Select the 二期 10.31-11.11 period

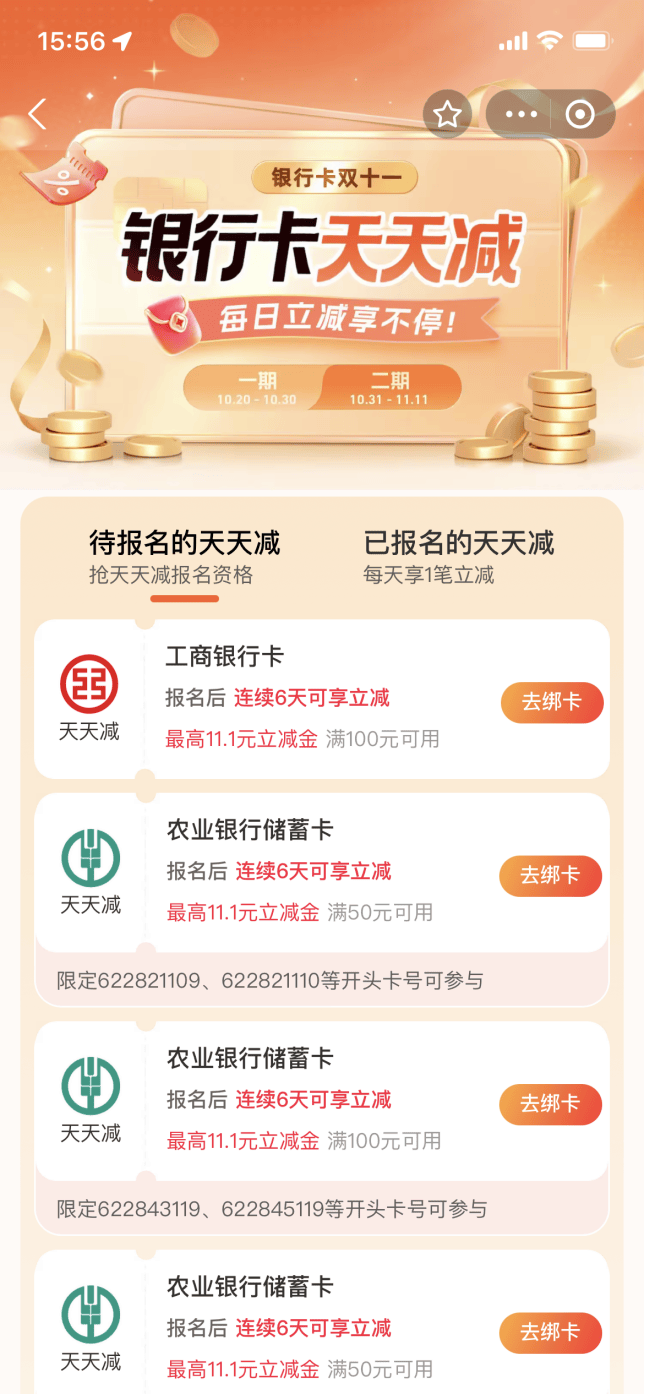click(x=389, y=388)
